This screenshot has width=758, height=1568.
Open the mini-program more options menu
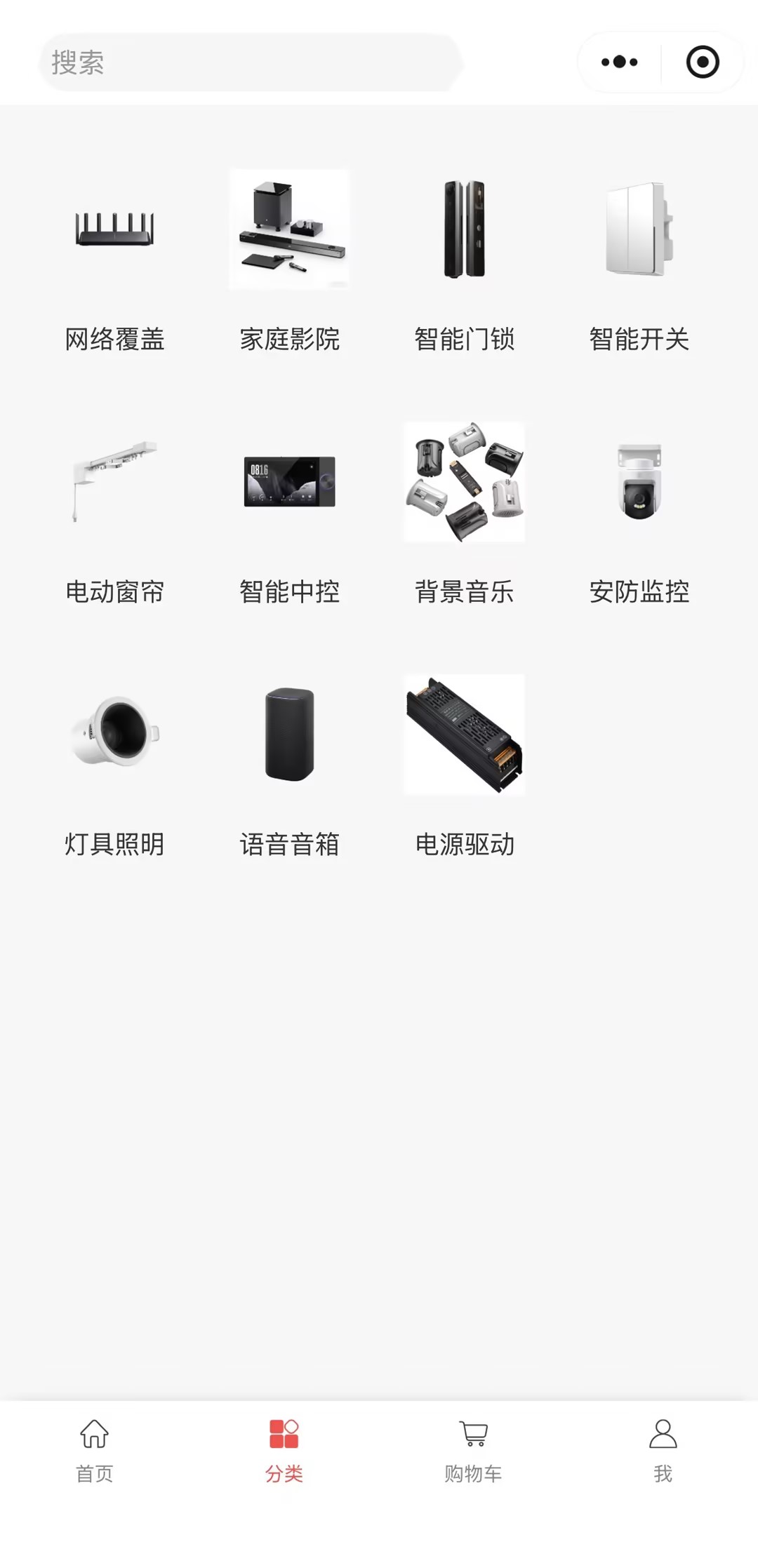pos(619,62)
